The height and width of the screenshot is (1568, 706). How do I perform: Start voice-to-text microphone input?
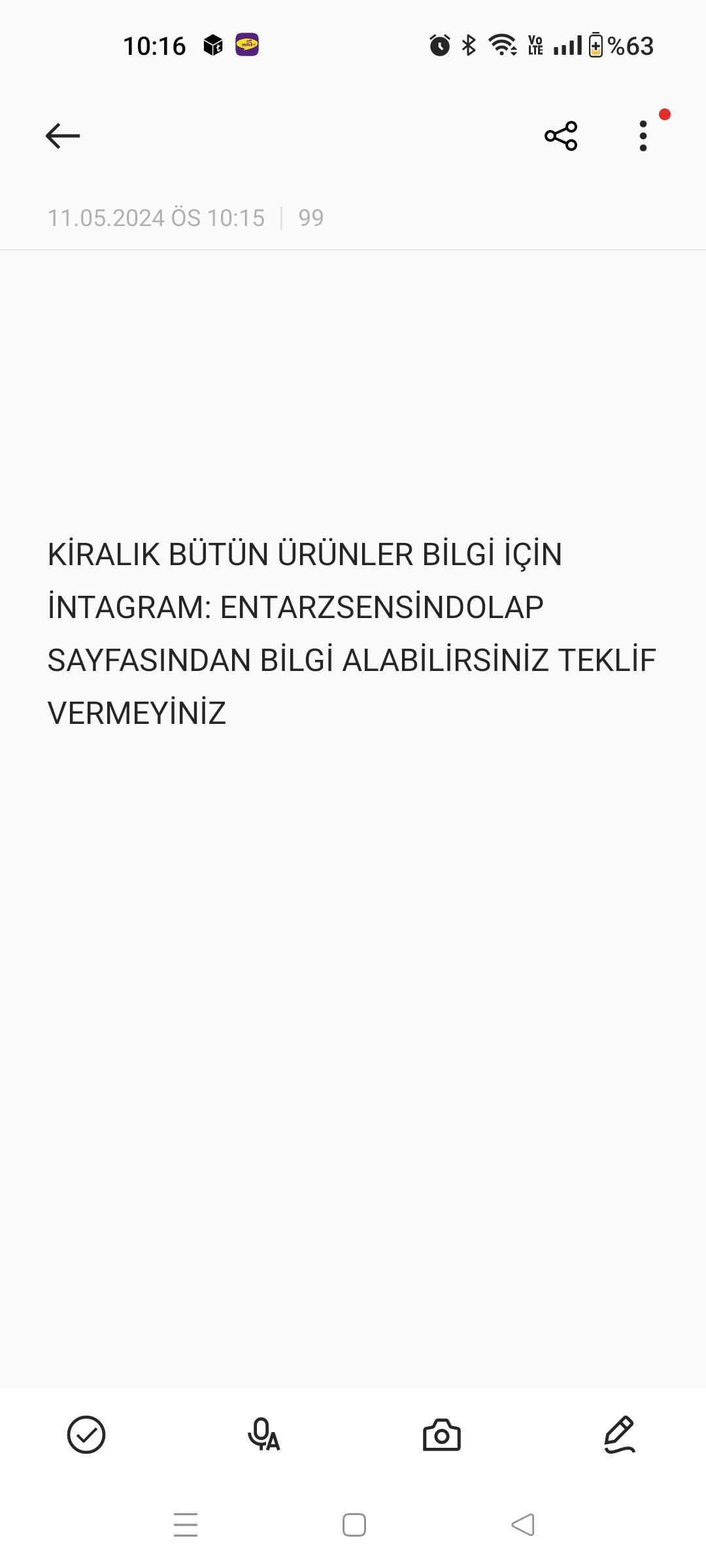[263, 1435]
